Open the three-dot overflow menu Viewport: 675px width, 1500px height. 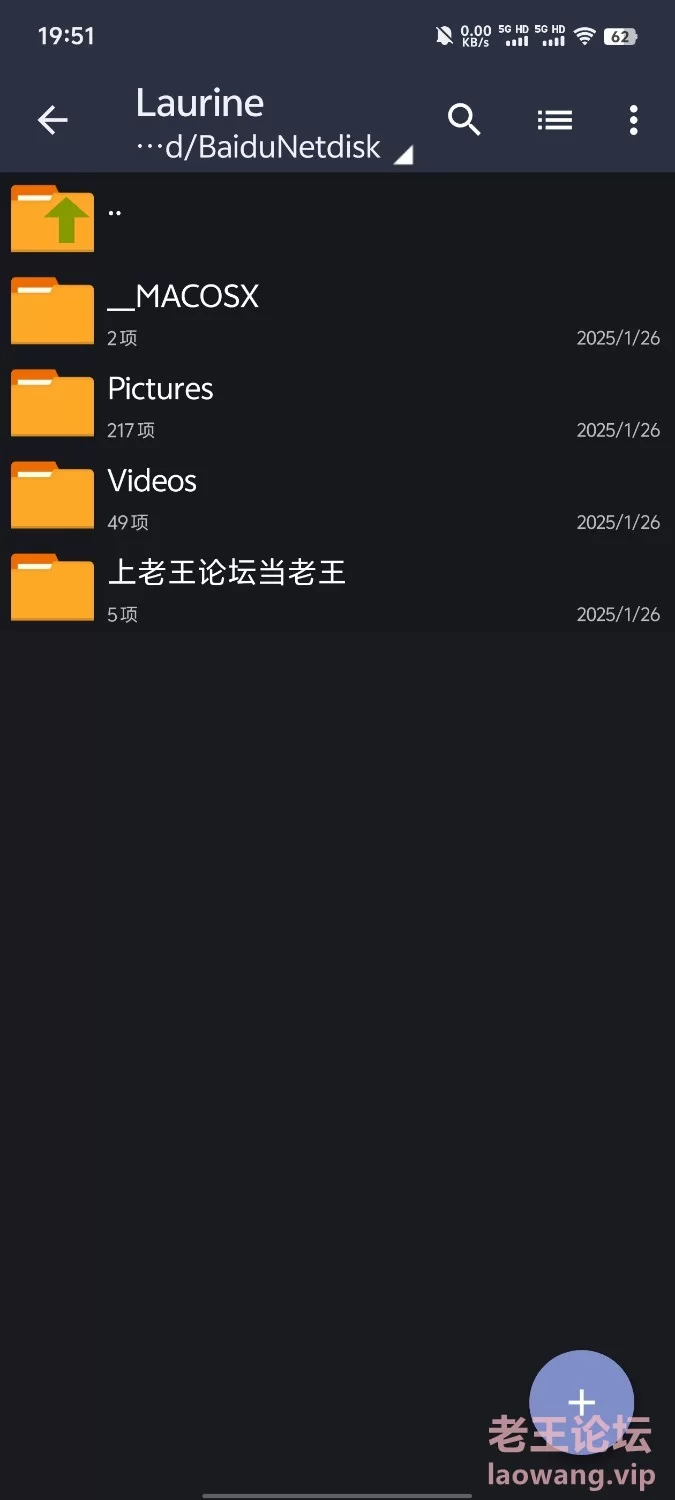pos(633,121)
